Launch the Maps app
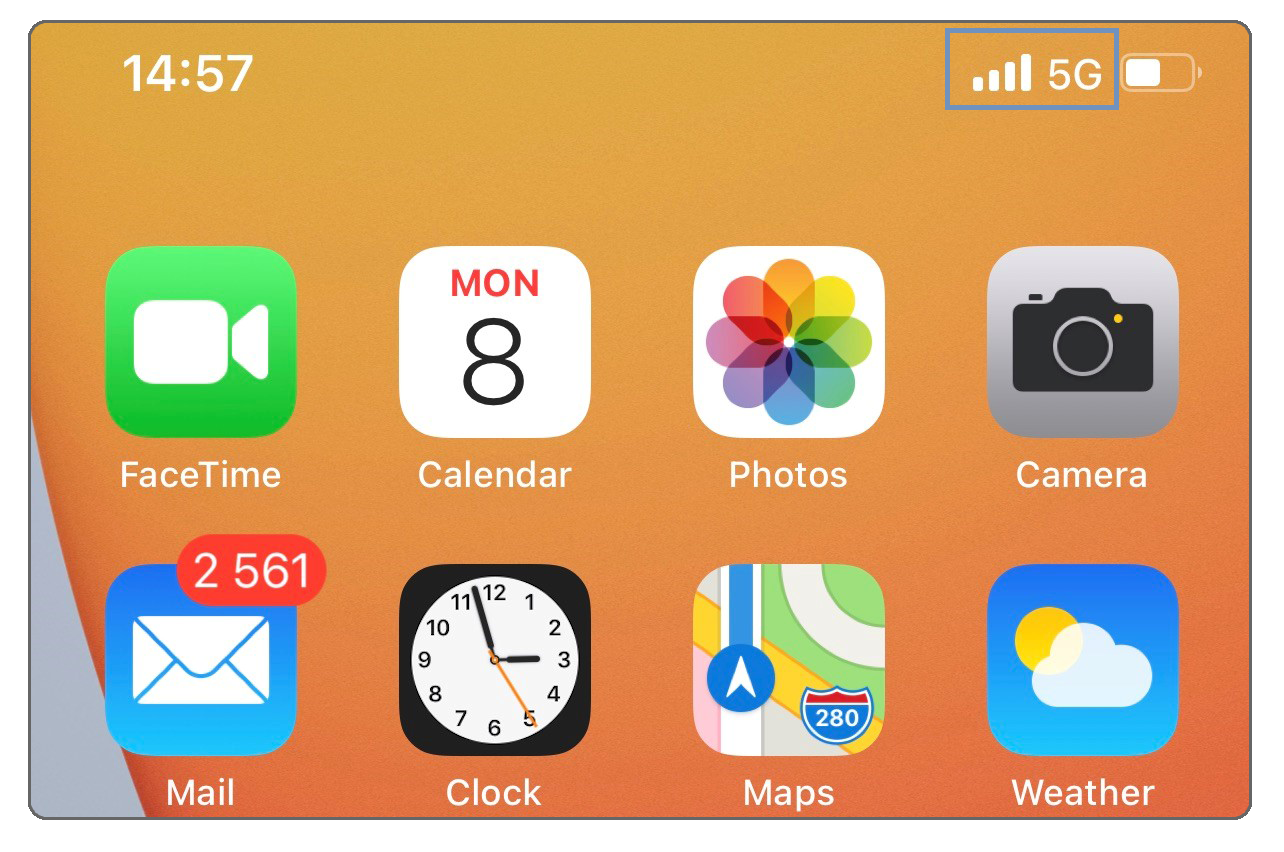The width and height of the screenshot is (1284, 852). (x=788, y=660)
